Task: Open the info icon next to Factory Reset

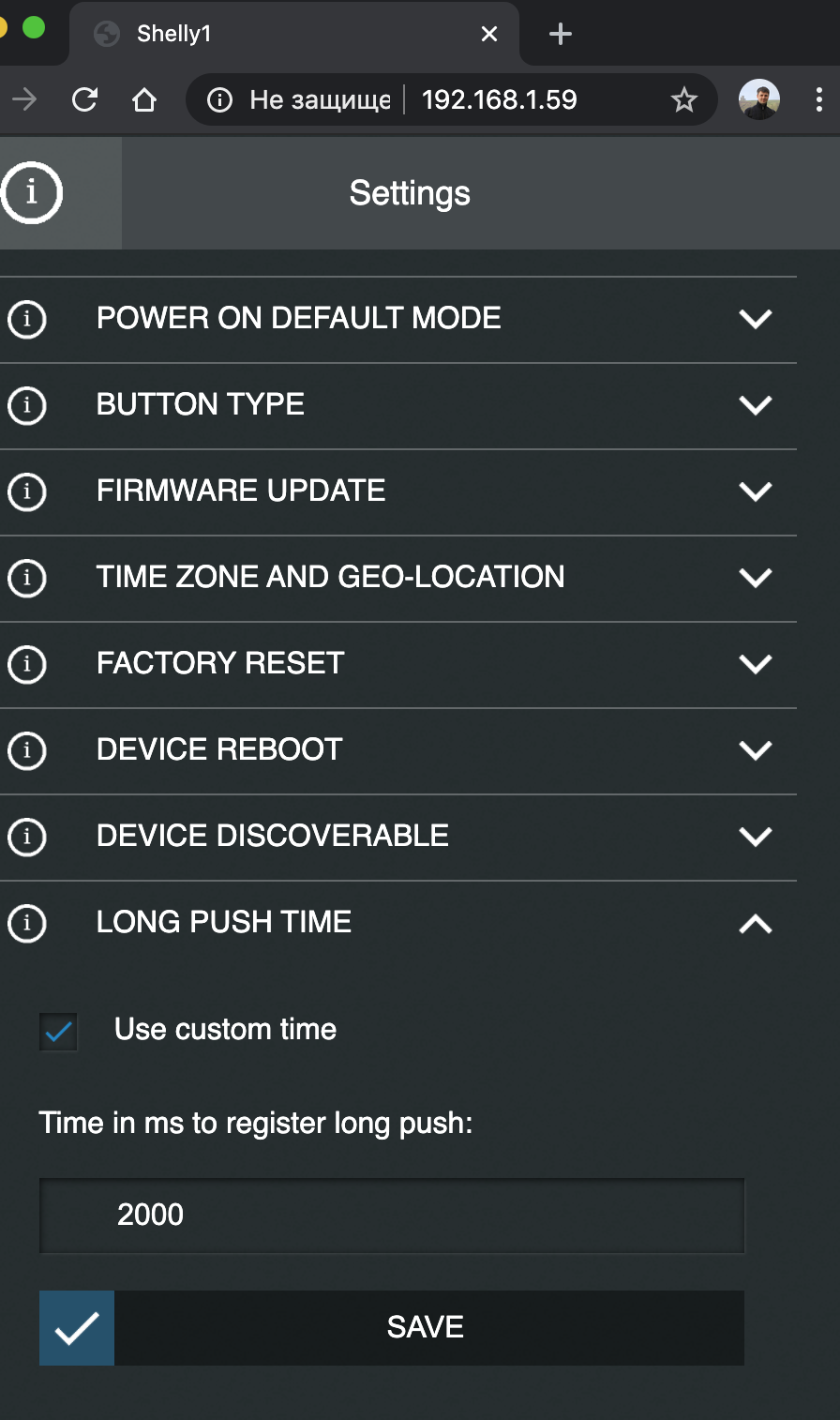Action: (x=26, y=664)
